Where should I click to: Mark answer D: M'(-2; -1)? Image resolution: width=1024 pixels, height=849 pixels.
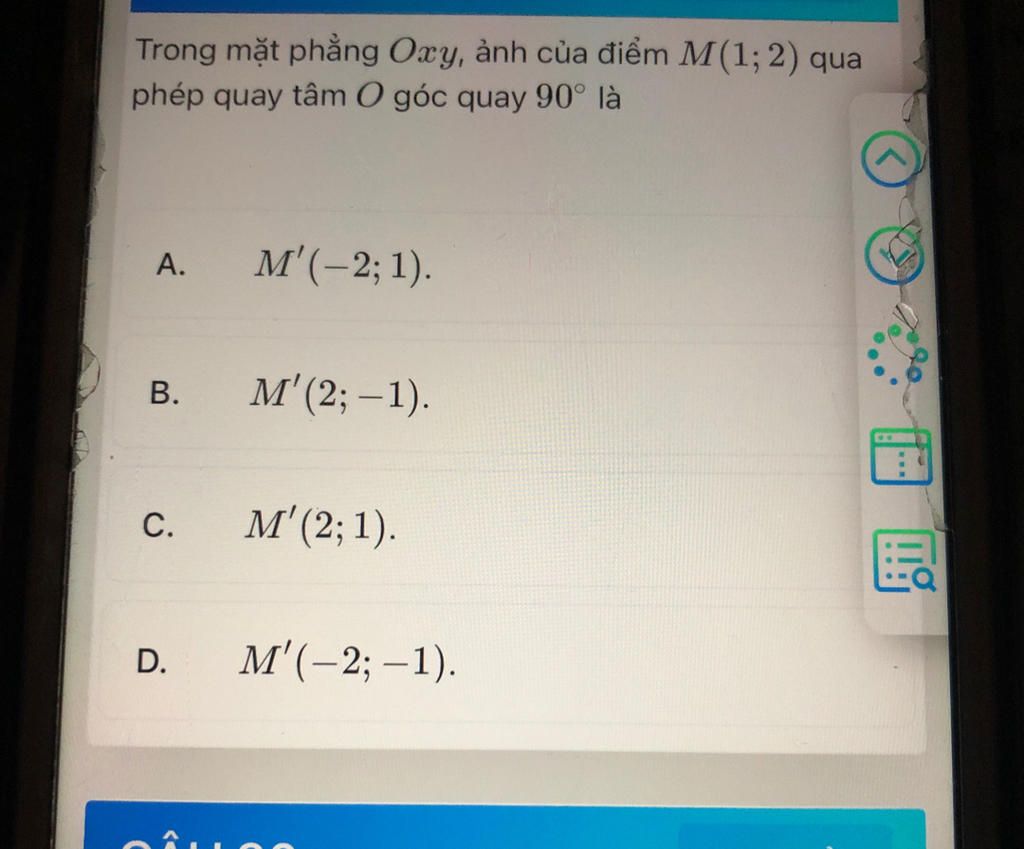345,660
